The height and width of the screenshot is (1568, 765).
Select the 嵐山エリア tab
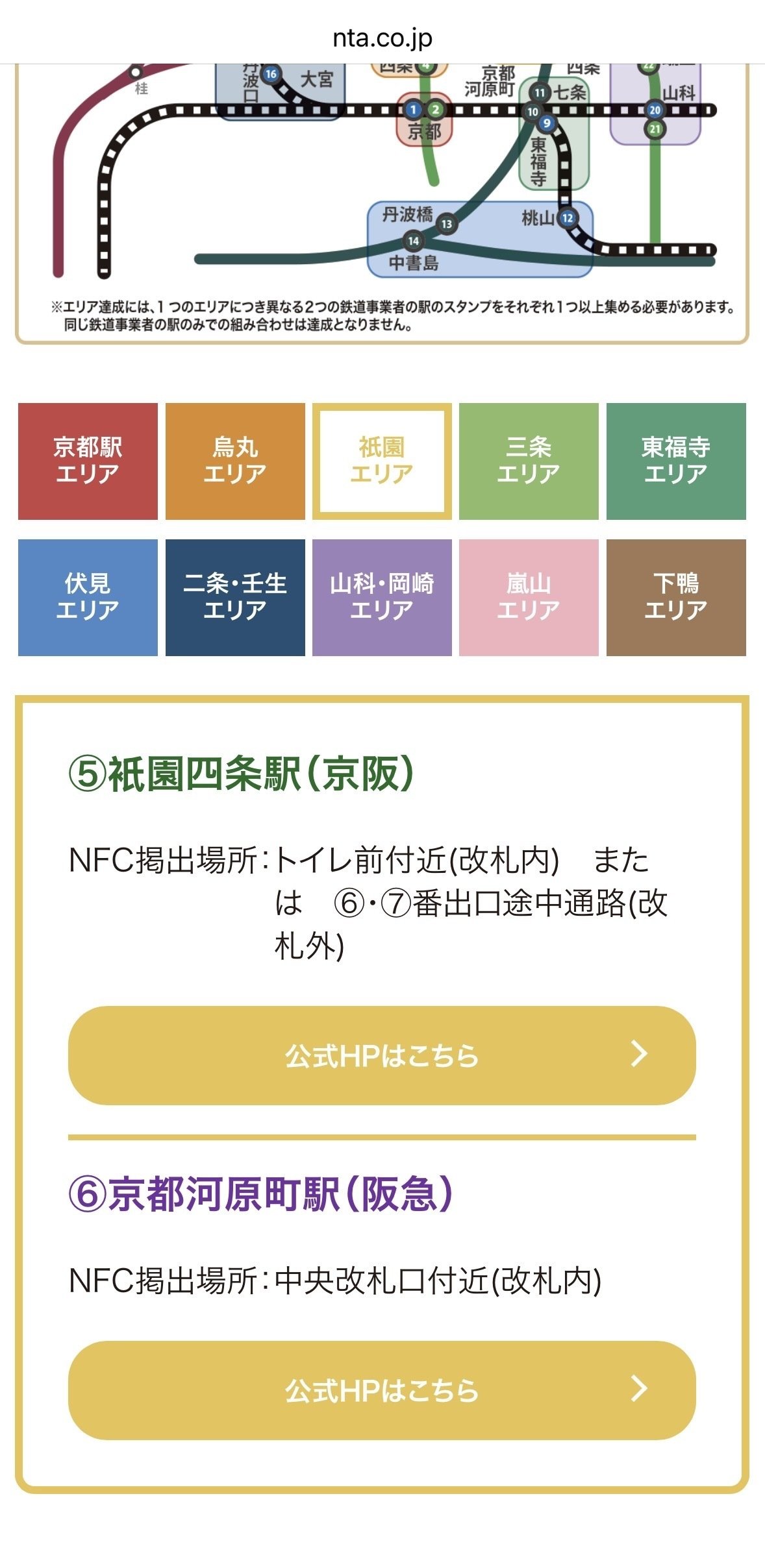pos(529,597)
